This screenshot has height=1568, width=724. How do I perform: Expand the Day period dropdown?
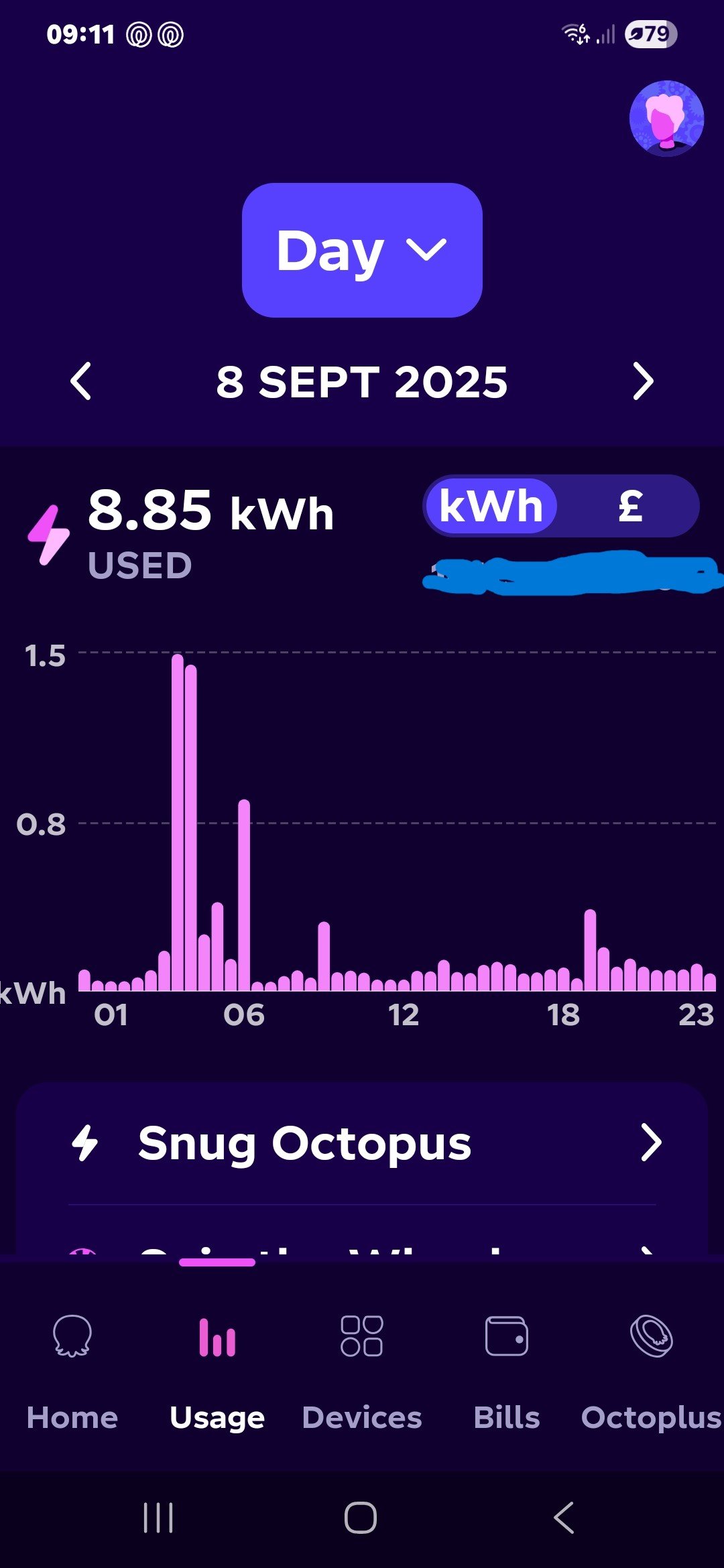tap(362, 250)
